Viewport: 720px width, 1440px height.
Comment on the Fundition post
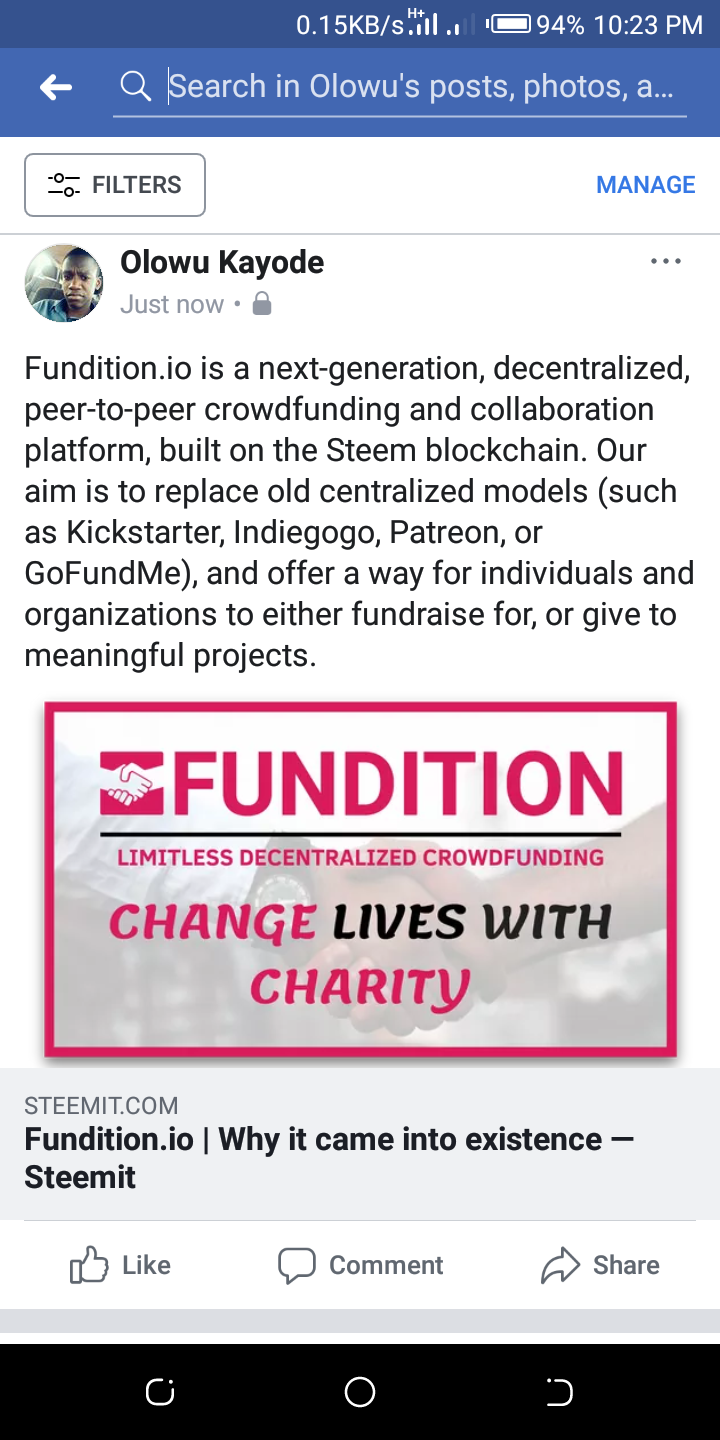(x=360, y=1265)
